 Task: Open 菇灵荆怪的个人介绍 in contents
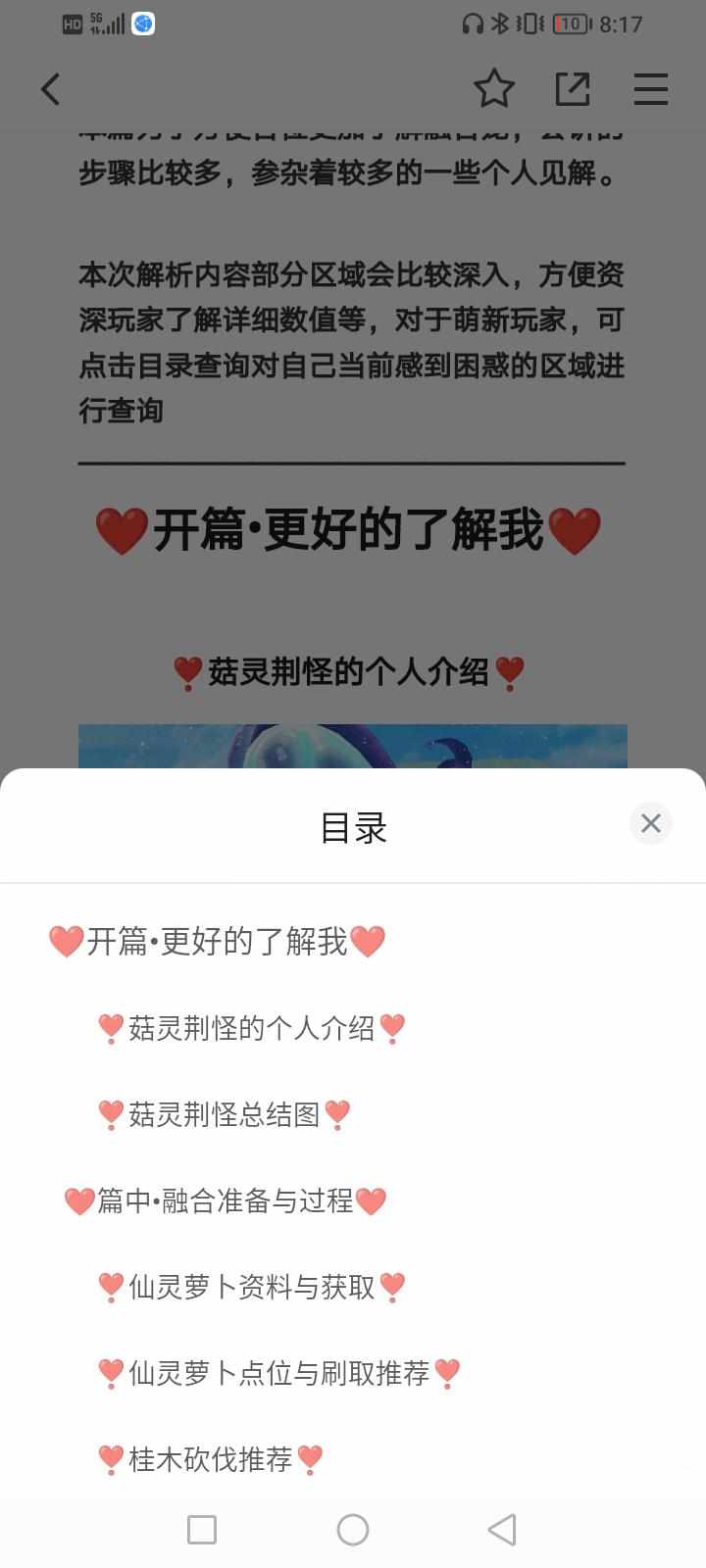251,1028
